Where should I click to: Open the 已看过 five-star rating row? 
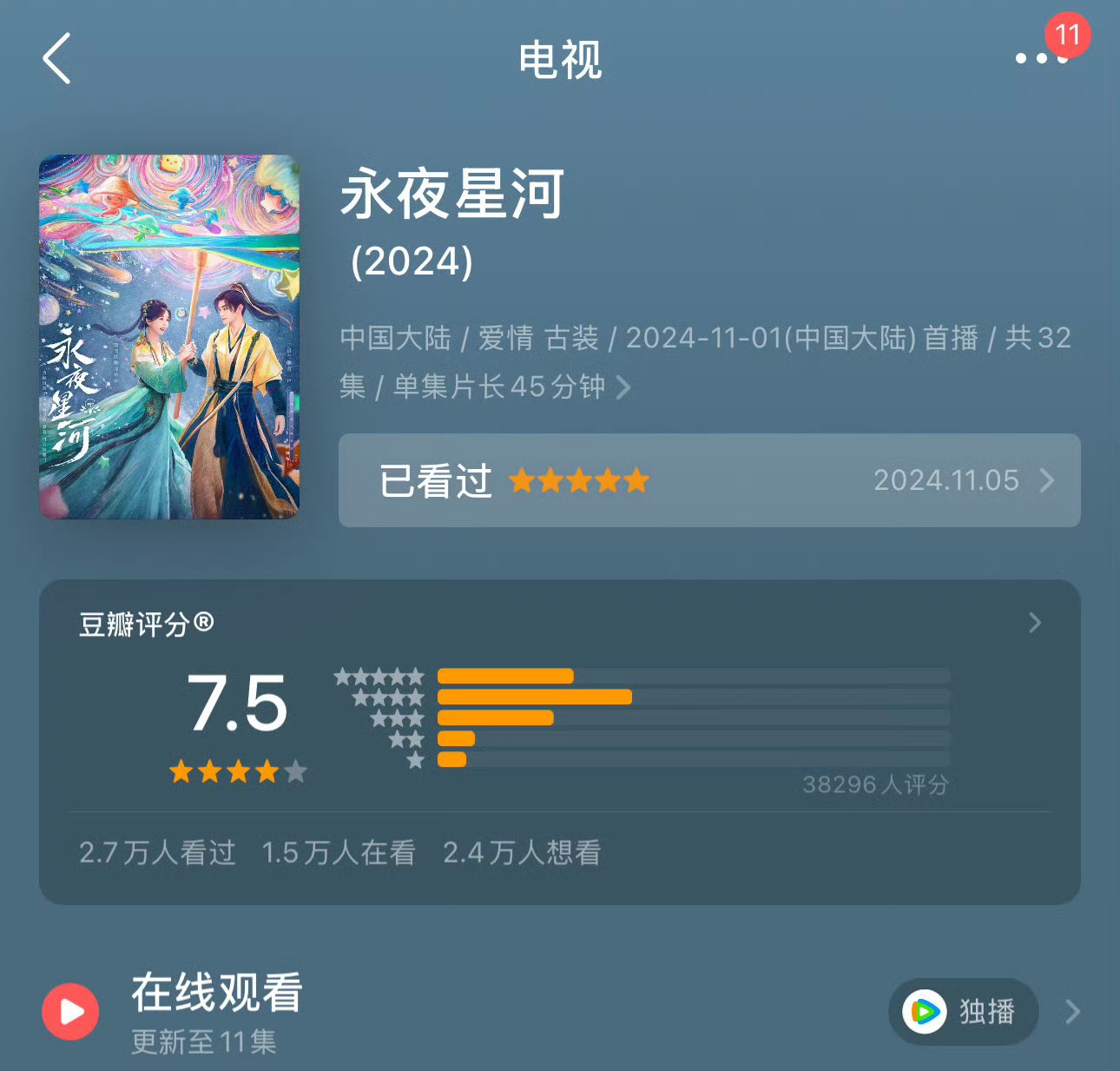pos(709,480)
